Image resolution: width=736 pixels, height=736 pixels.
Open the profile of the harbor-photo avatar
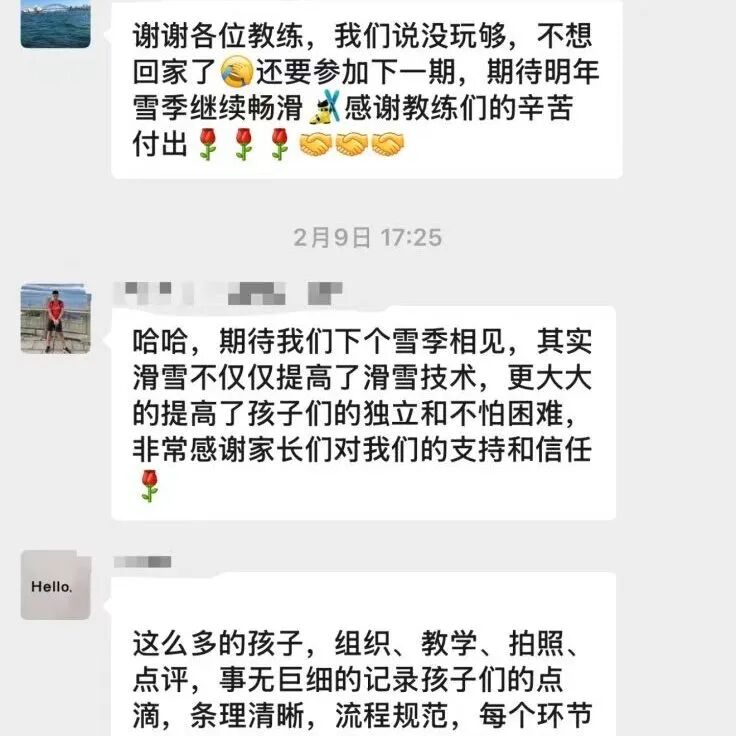click(x=55, y=23)
